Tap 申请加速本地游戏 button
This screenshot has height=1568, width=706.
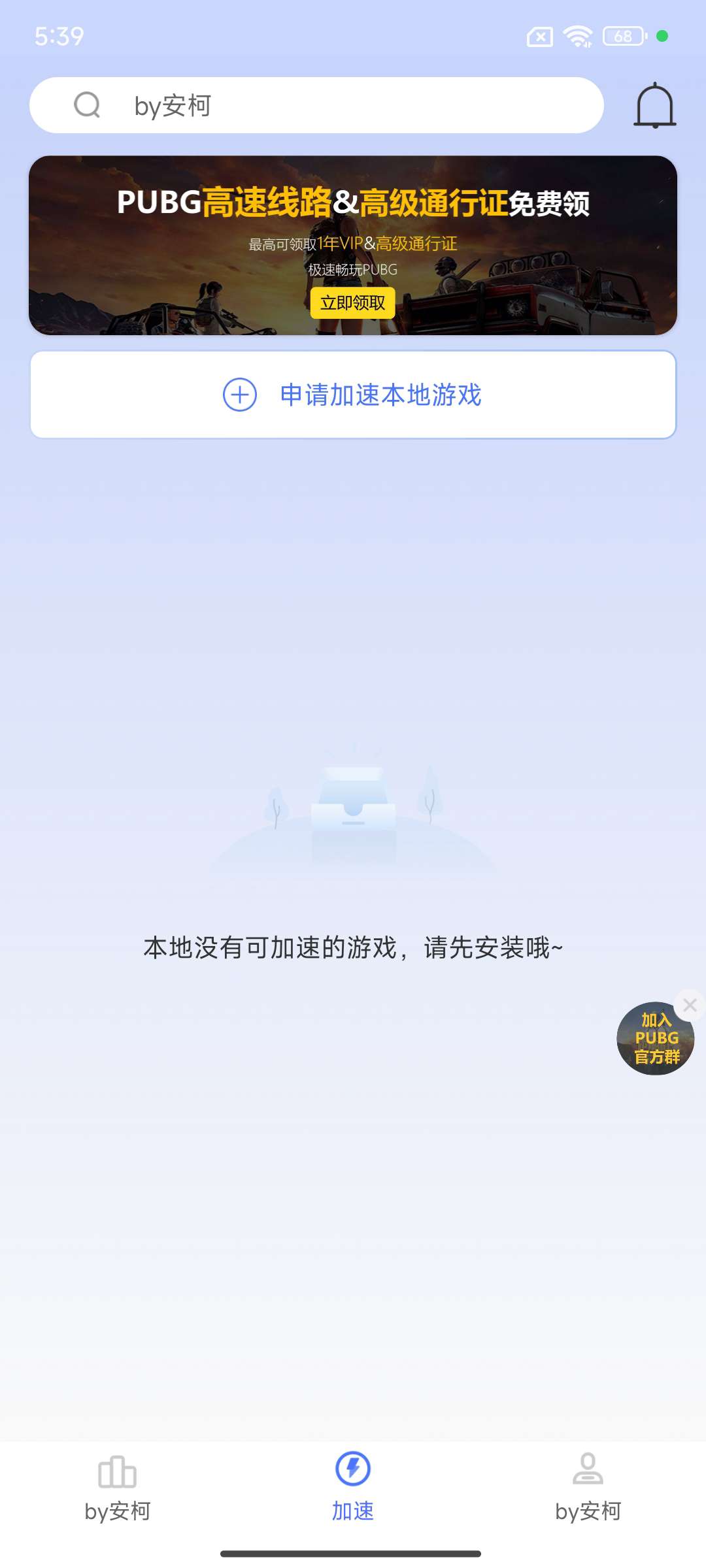353,395
